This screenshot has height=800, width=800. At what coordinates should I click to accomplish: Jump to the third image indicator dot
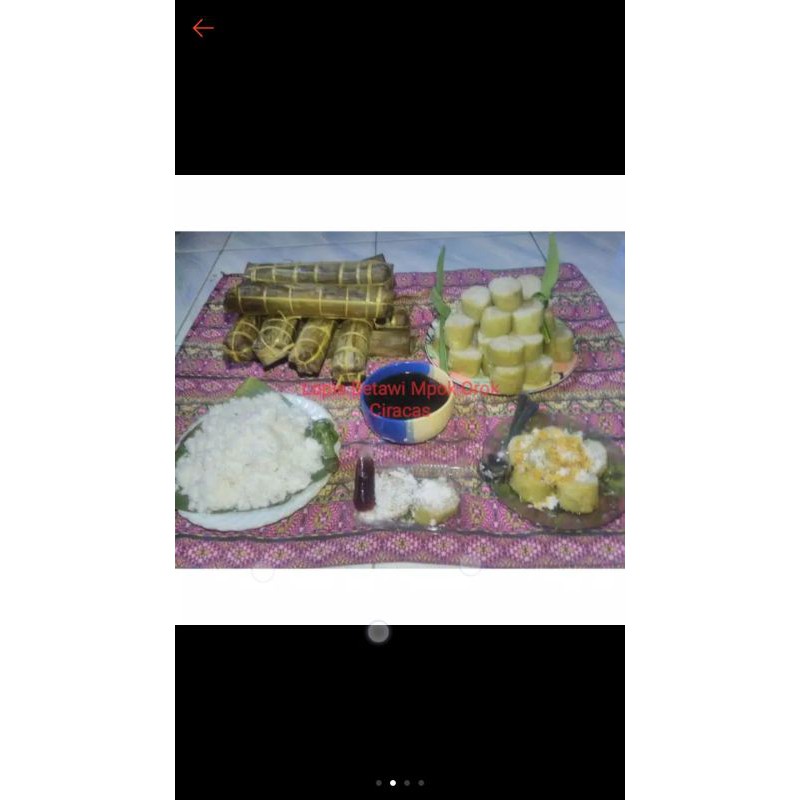pos(407,783)
